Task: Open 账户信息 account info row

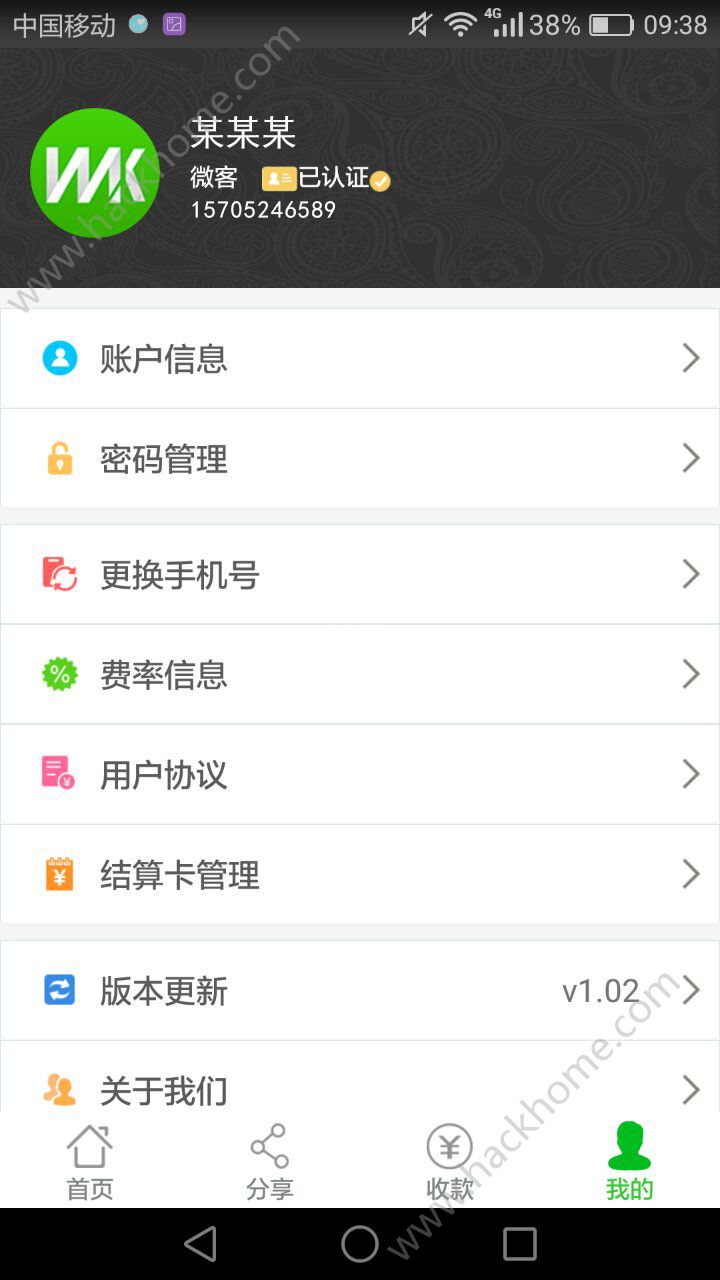Action: click(360, 358)
